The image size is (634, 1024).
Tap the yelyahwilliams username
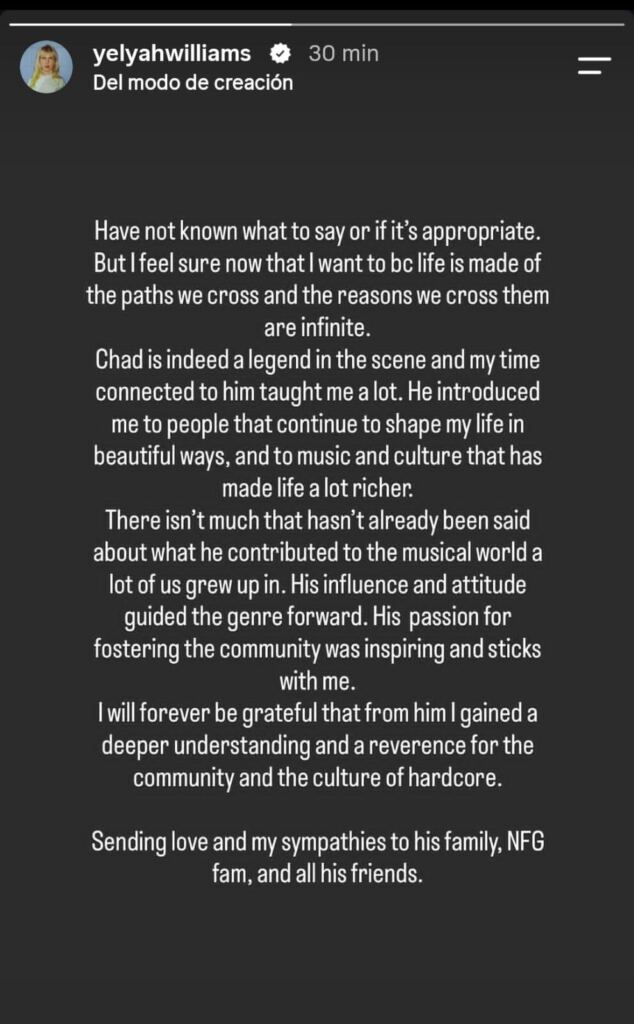click(x=172, y=54)
